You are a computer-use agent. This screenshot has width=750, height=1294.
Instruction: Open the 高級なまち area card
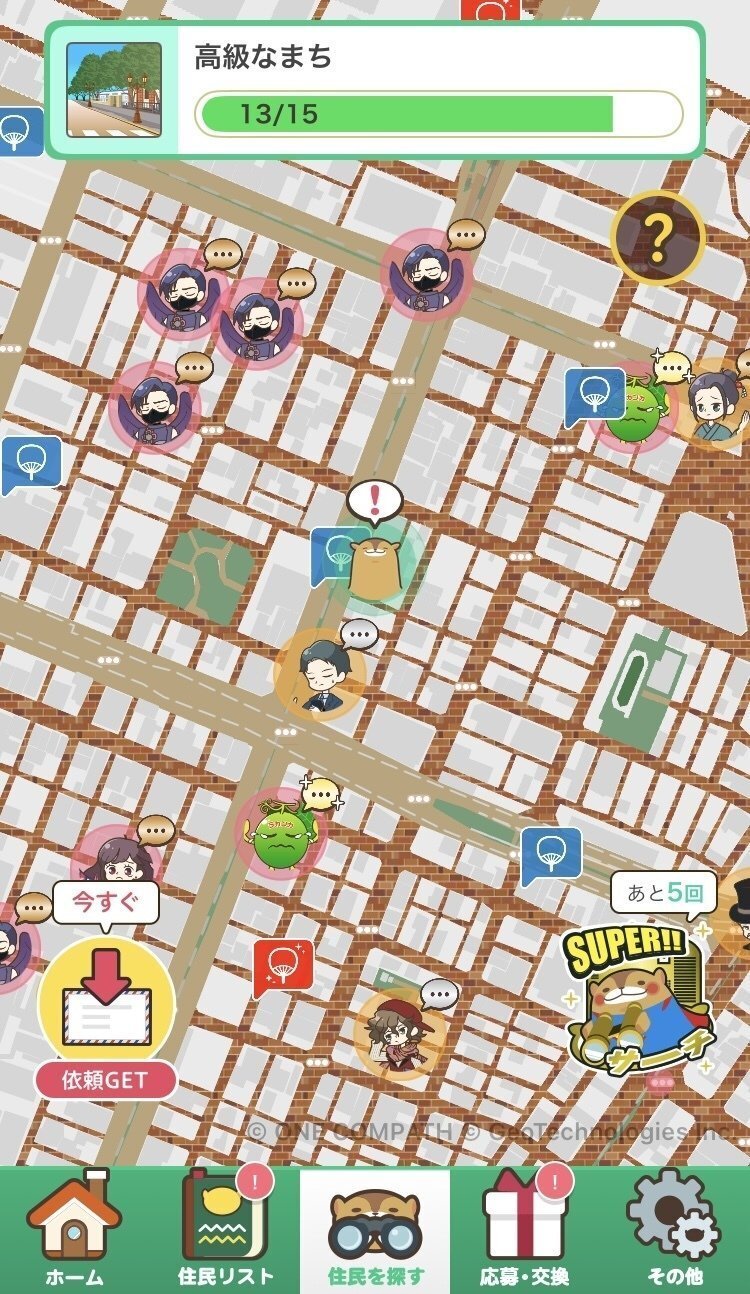coord(375,90)
